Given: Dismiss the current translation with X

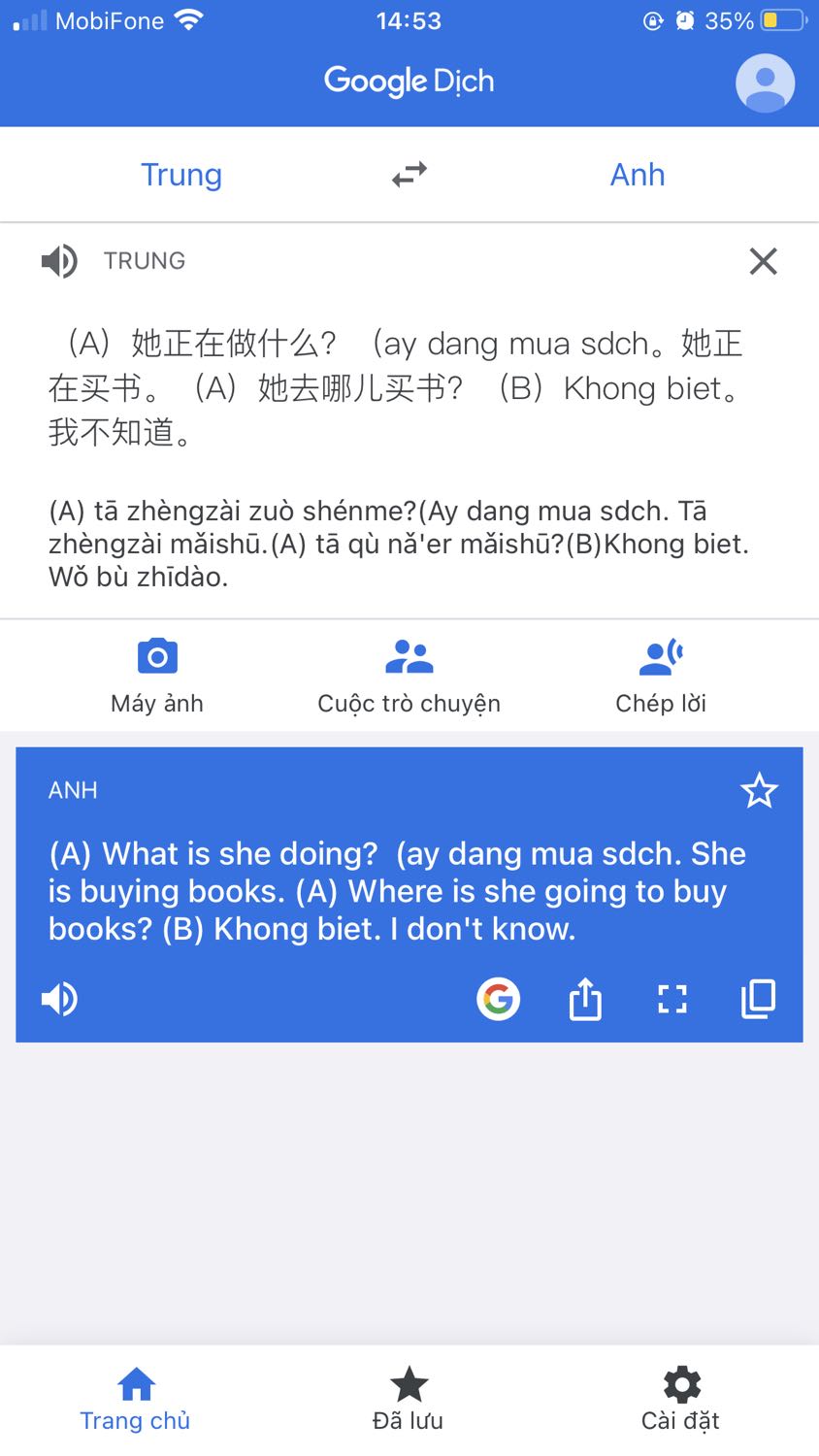Looking at the screenshot, I should tap(763, 260).
